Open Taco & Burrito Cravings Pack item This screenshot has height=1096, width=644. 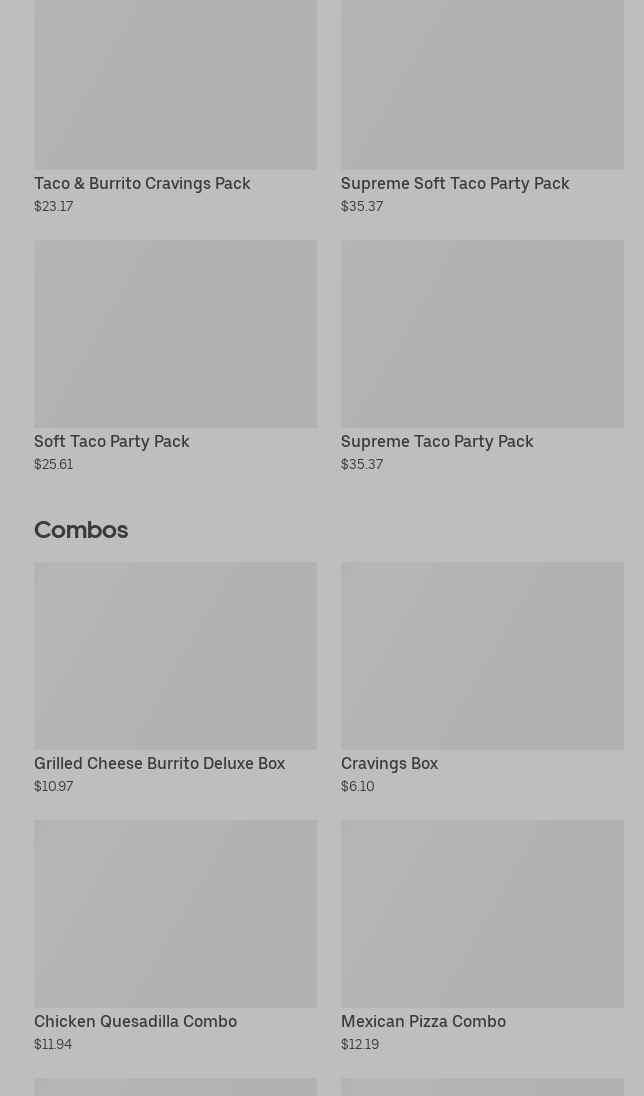coord(176,107)
